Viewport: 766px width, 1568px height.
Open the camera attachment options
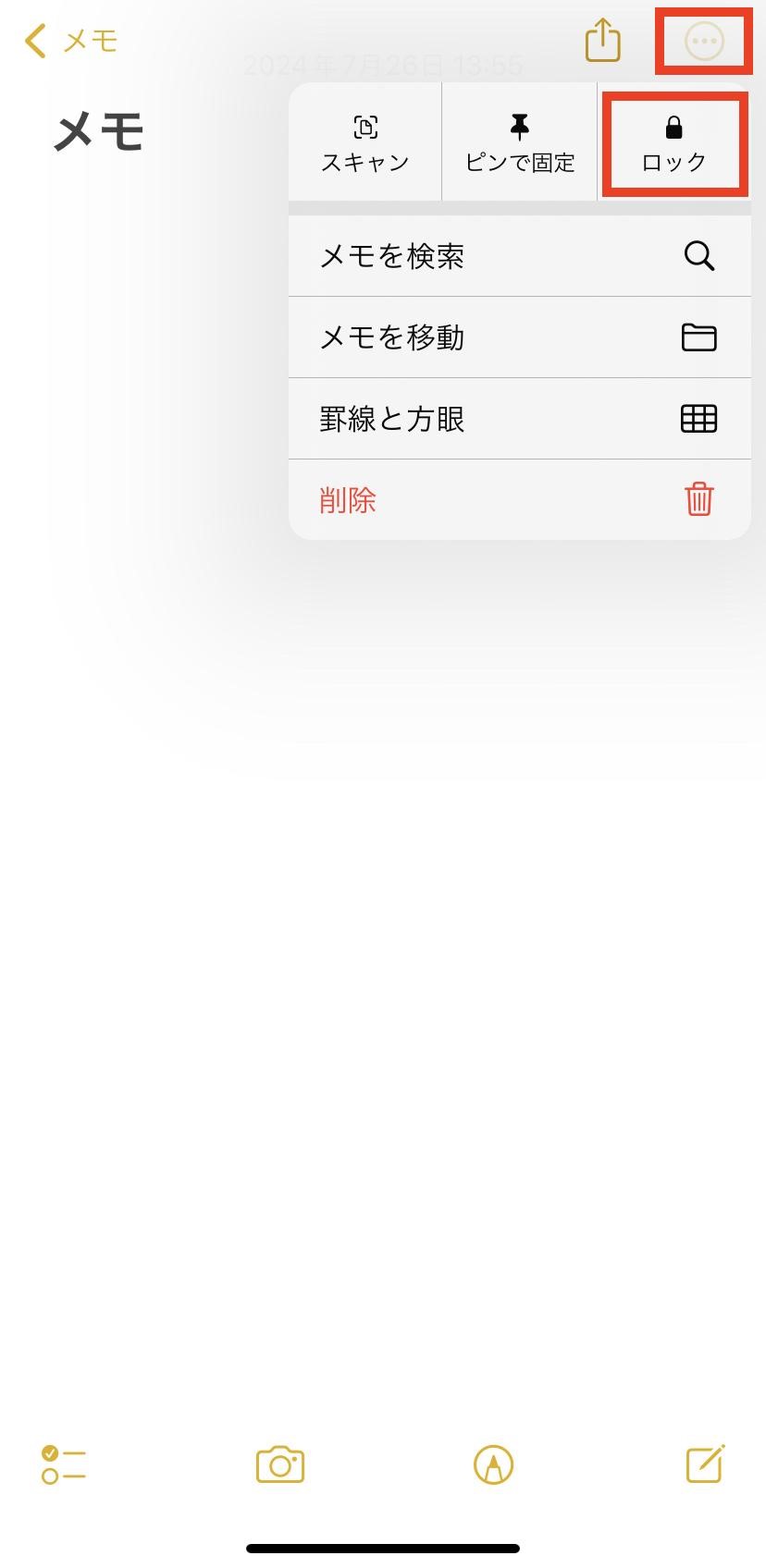280,1464
